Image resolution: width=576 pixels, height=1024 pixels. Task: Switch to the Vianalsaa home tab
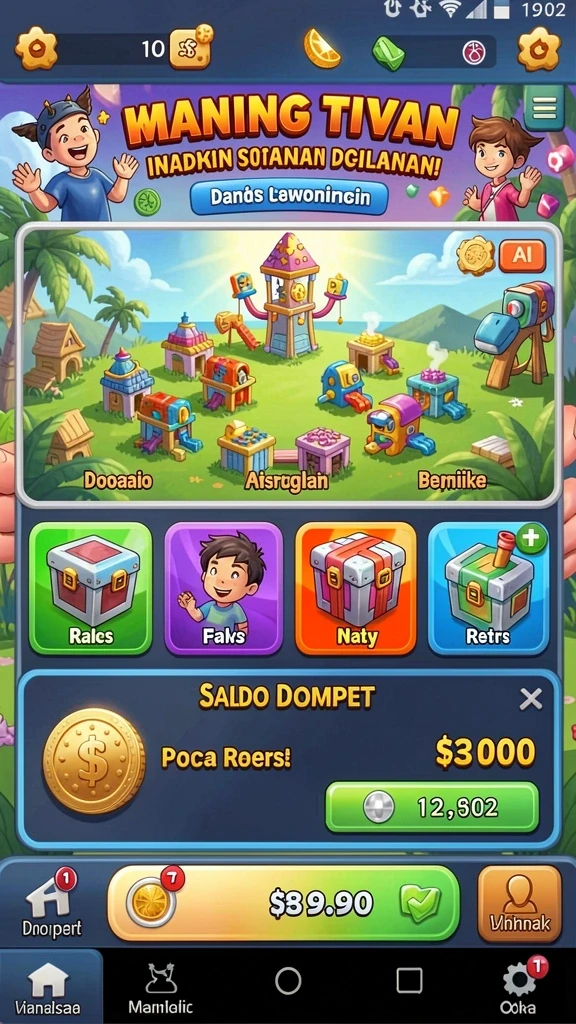[x=49, y=986]
